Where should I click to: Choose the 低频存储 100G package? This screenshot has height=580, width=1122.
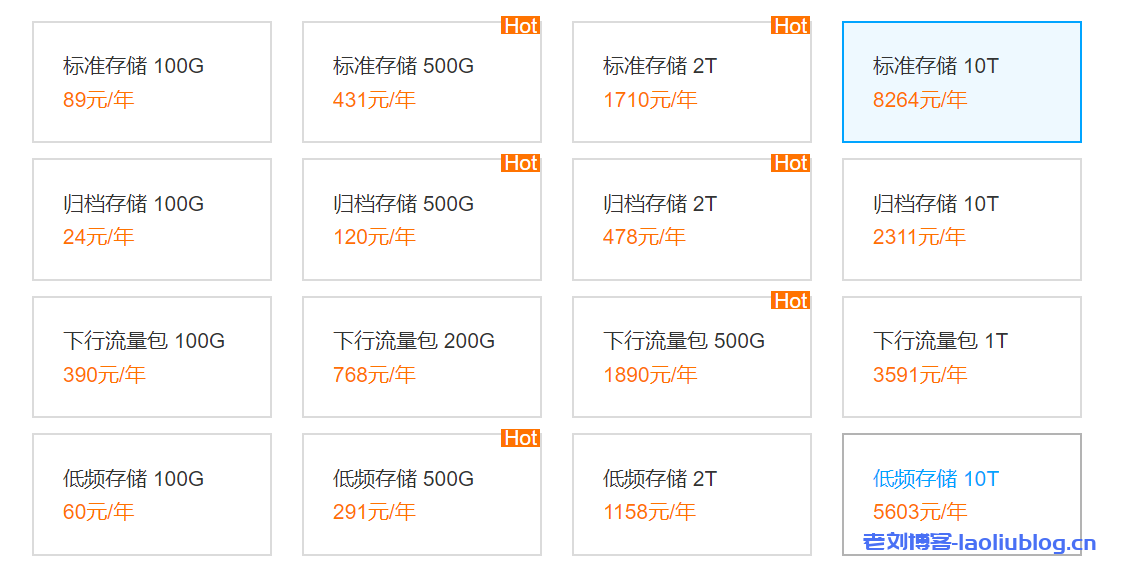152,494
